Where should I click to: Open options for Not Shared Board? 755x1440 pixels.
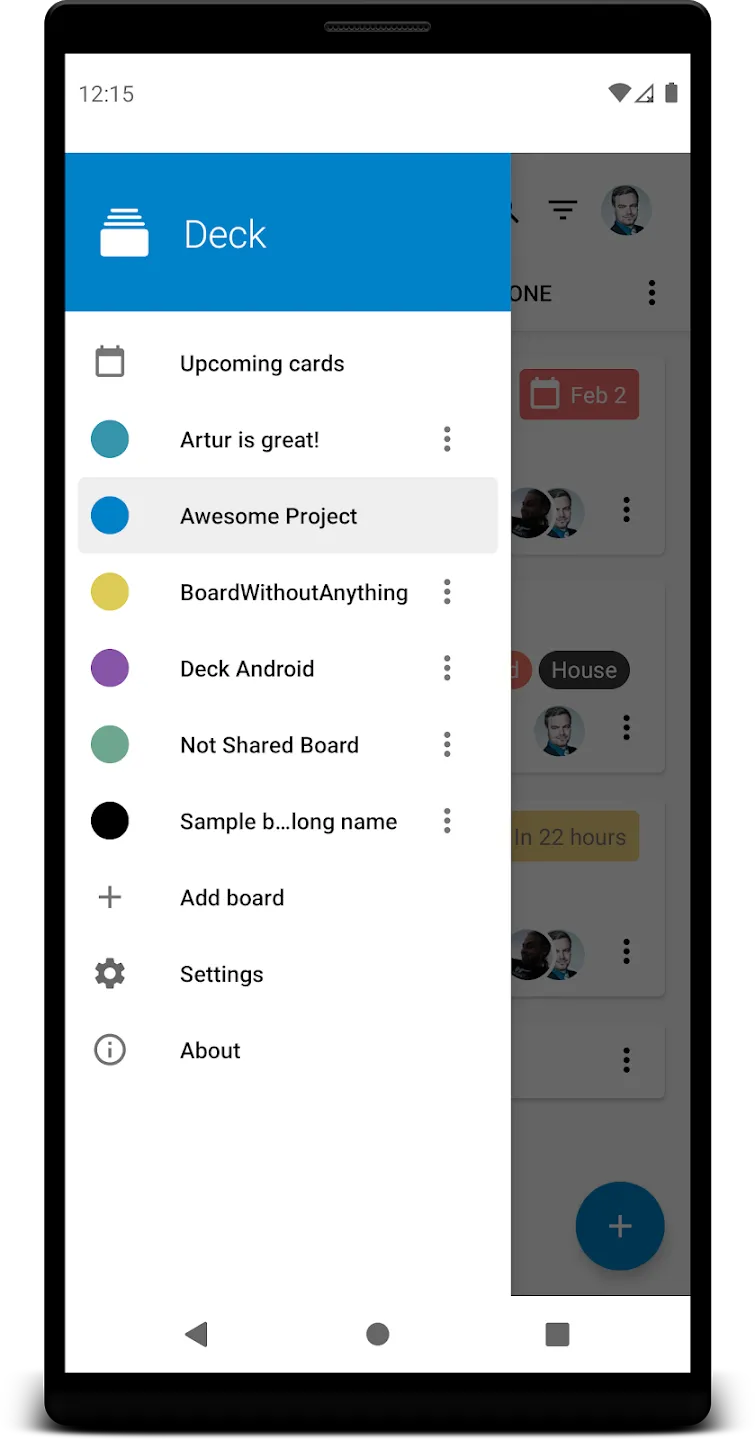[x=447, y=744]
